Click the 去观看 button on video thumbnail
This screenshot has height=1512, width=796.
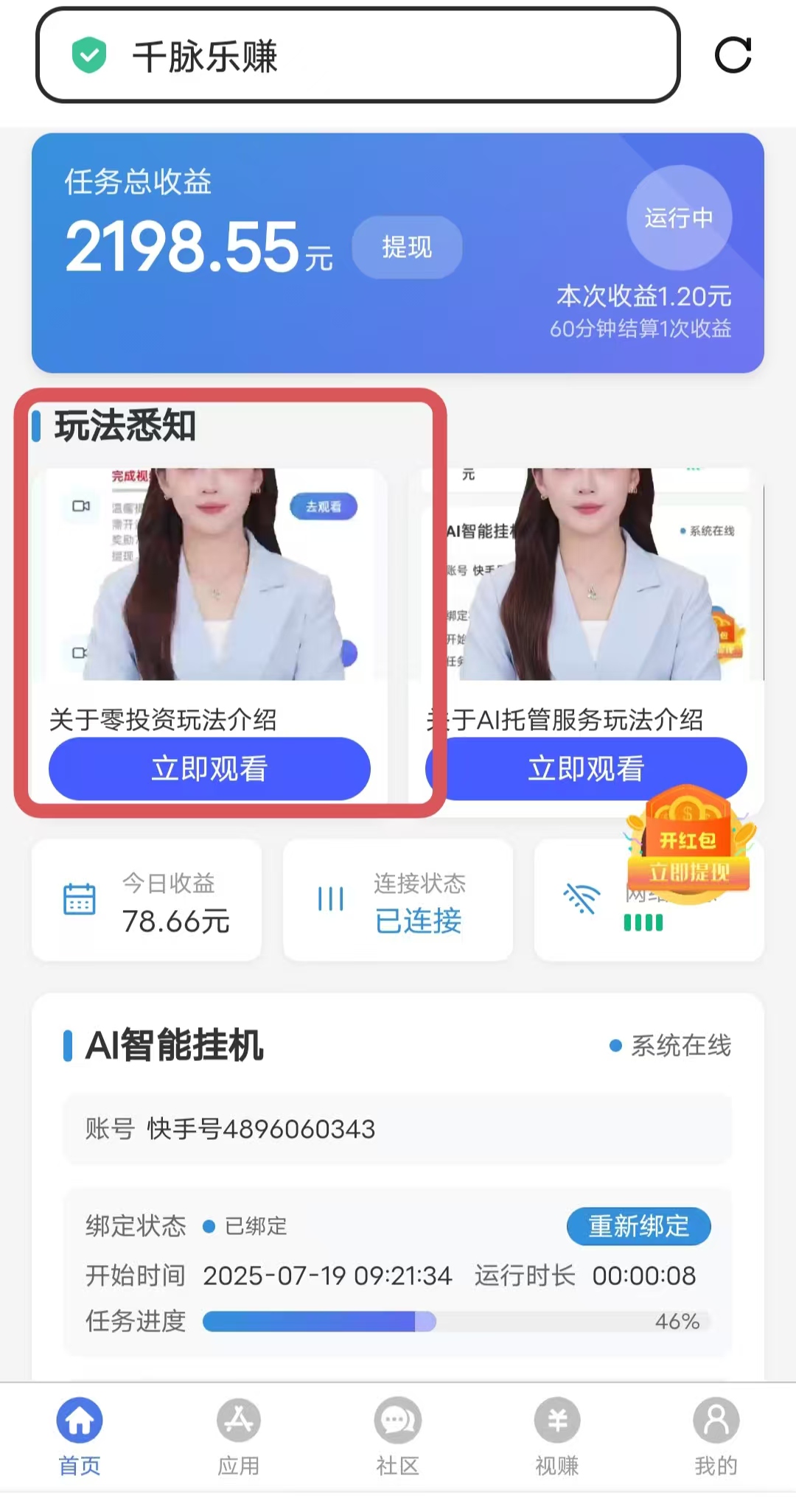point(323,506)
